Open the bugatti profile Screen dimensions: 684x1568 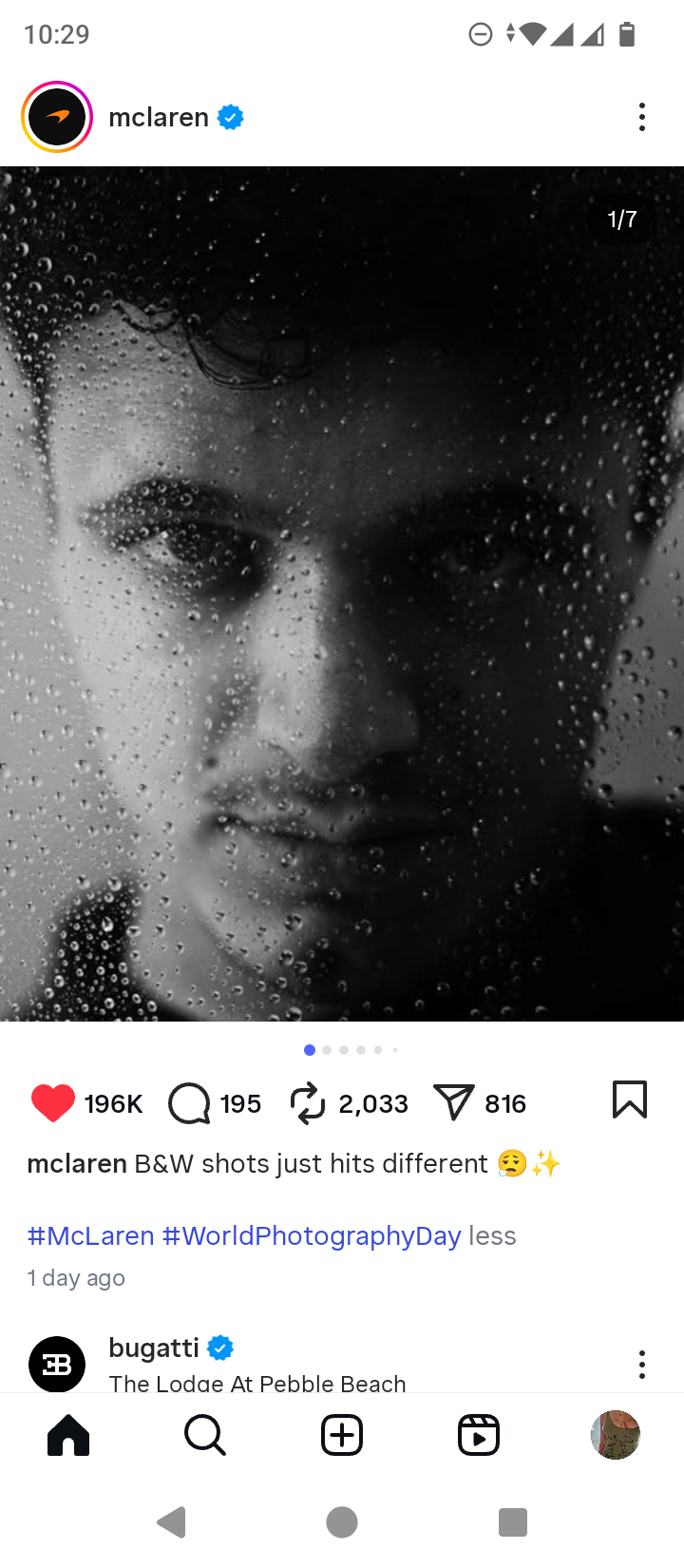(154, 1348)
